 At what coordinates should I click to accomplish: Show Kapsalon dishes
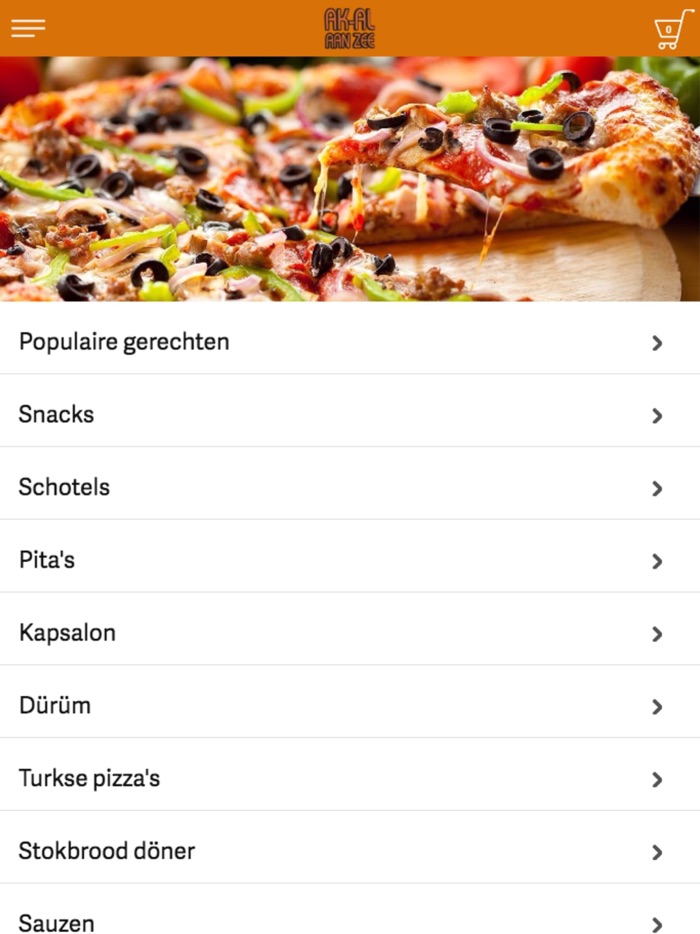tap(350, 633)
